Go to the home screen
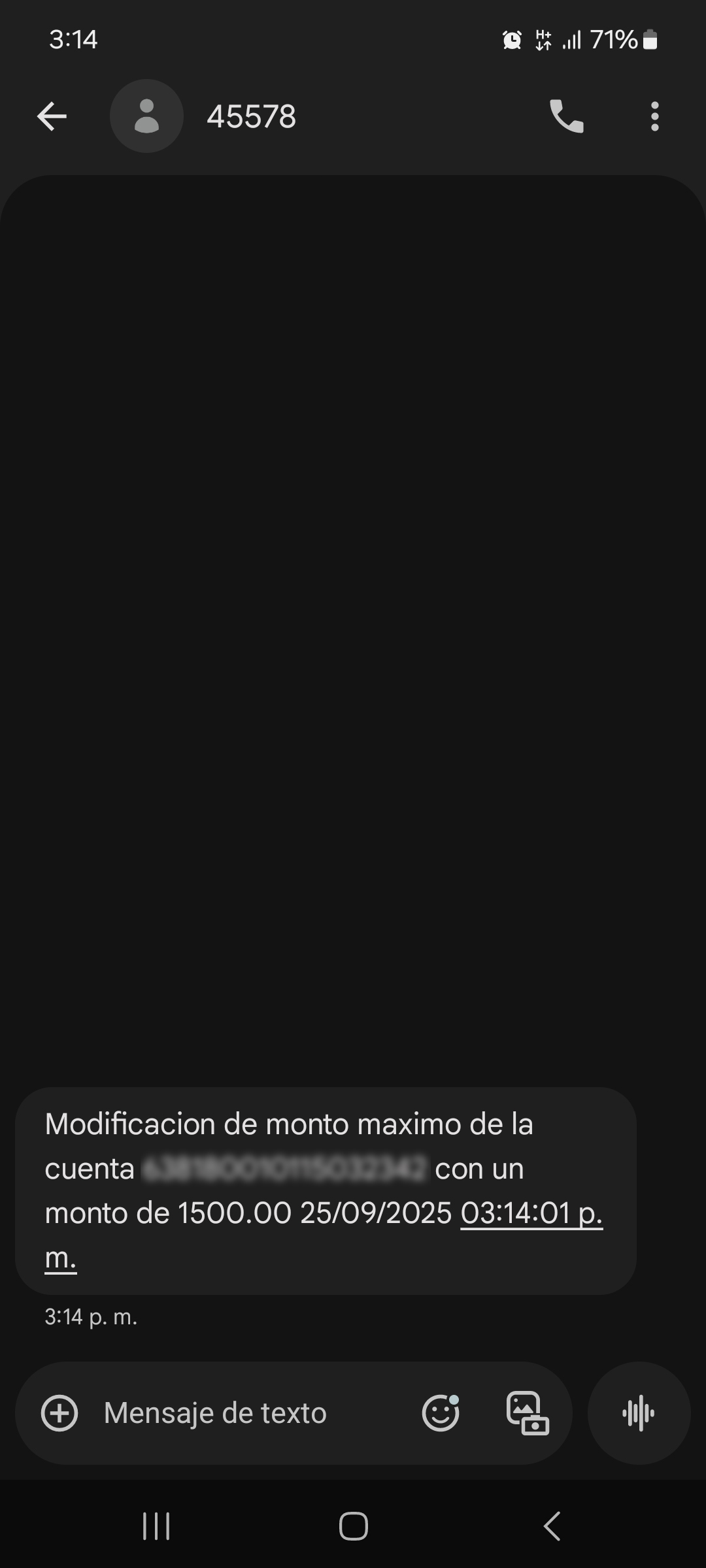This screenshot has height=1568, width=706. pyautogui.click(x=353, y=1527)
